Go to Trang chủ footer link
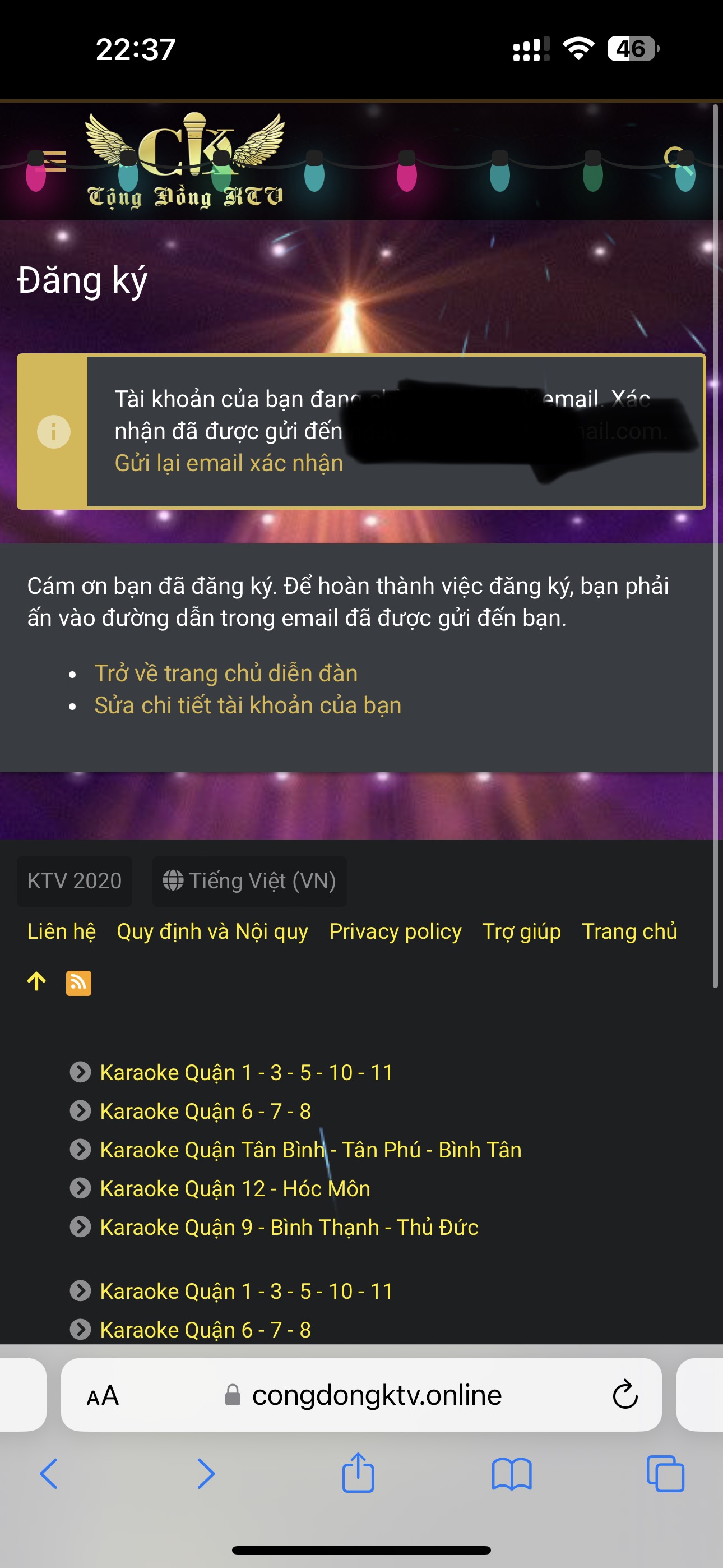Image resolution: width=723 pixels, height=1568 pixels. (629, 931)
